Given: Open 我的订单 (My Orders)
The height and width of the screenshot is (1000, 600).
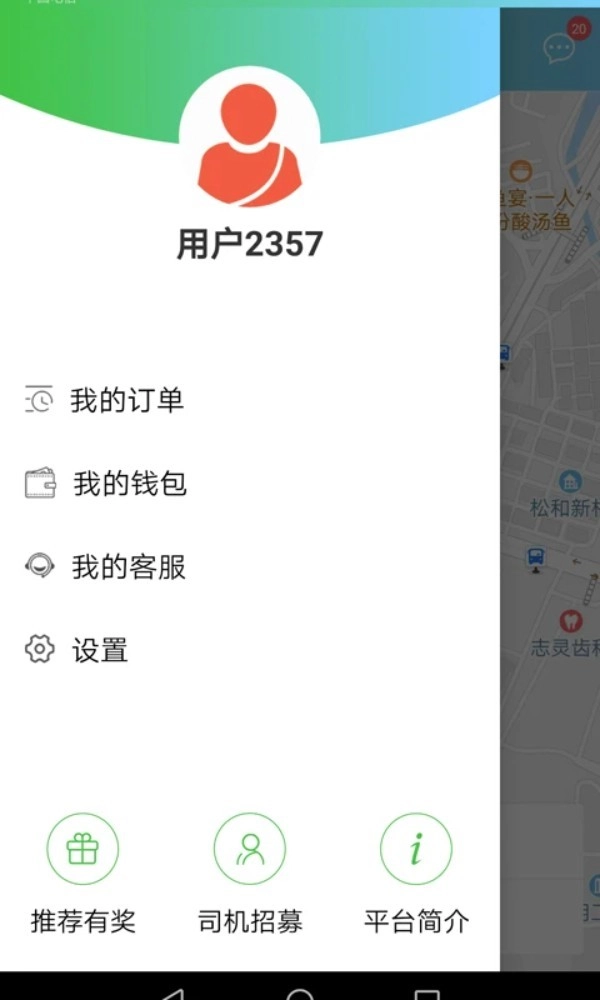Looking at the screenshot, I should (126, 401).
